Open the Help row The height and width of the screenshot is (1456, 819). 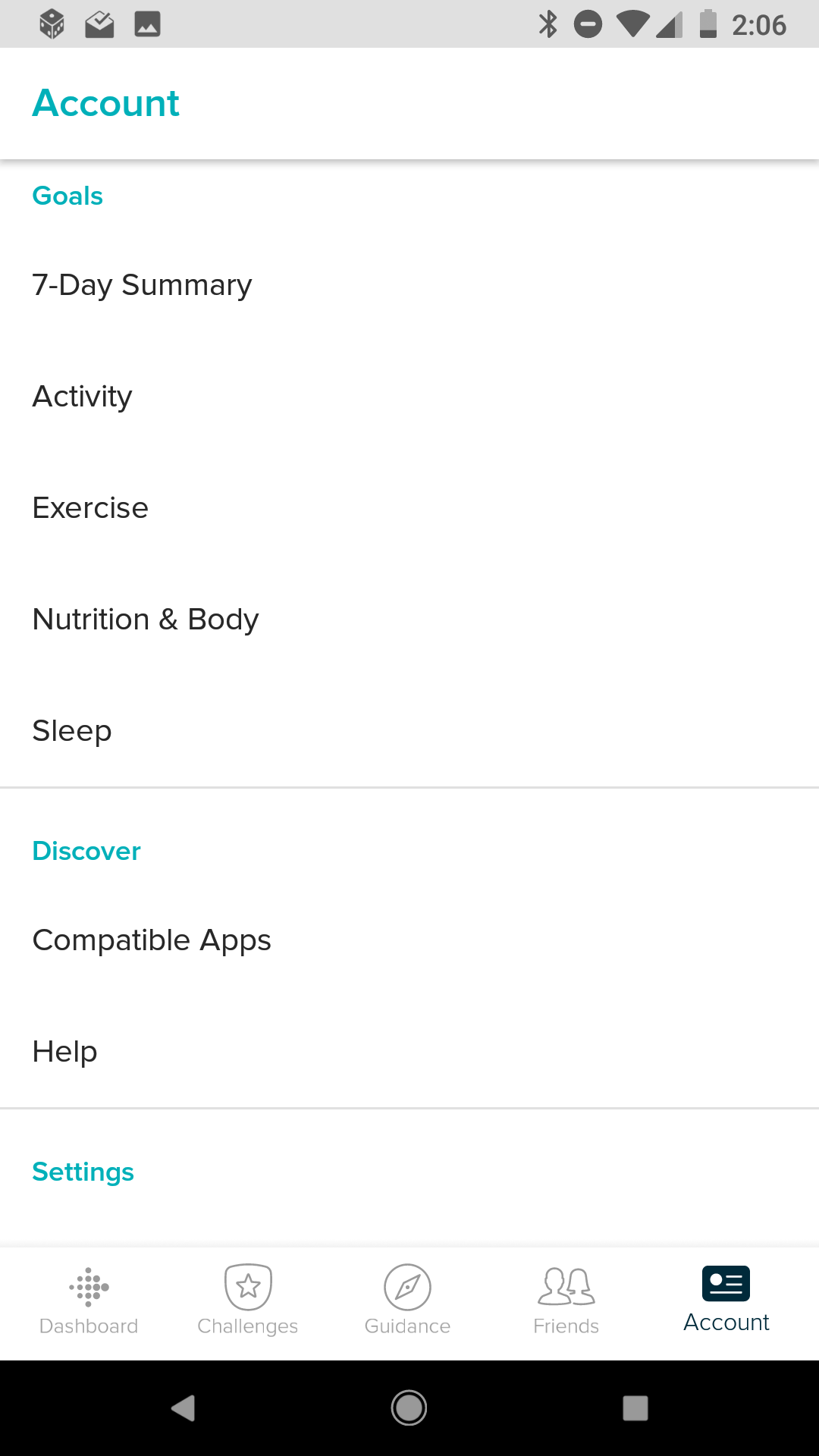pos(409,1052)
